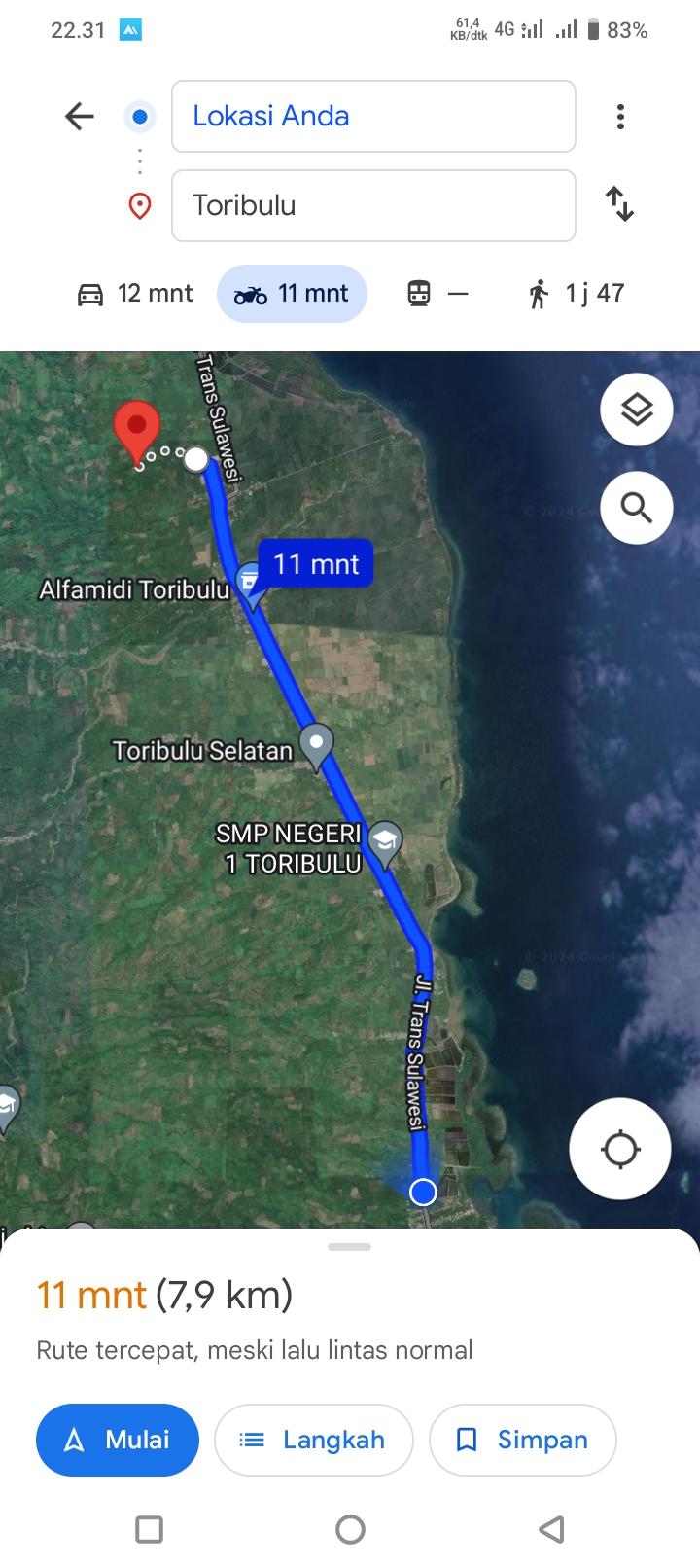700x1568 pixels.
Task: Center map on my location
Action: pyautogui.click(x=620, y=1149)
